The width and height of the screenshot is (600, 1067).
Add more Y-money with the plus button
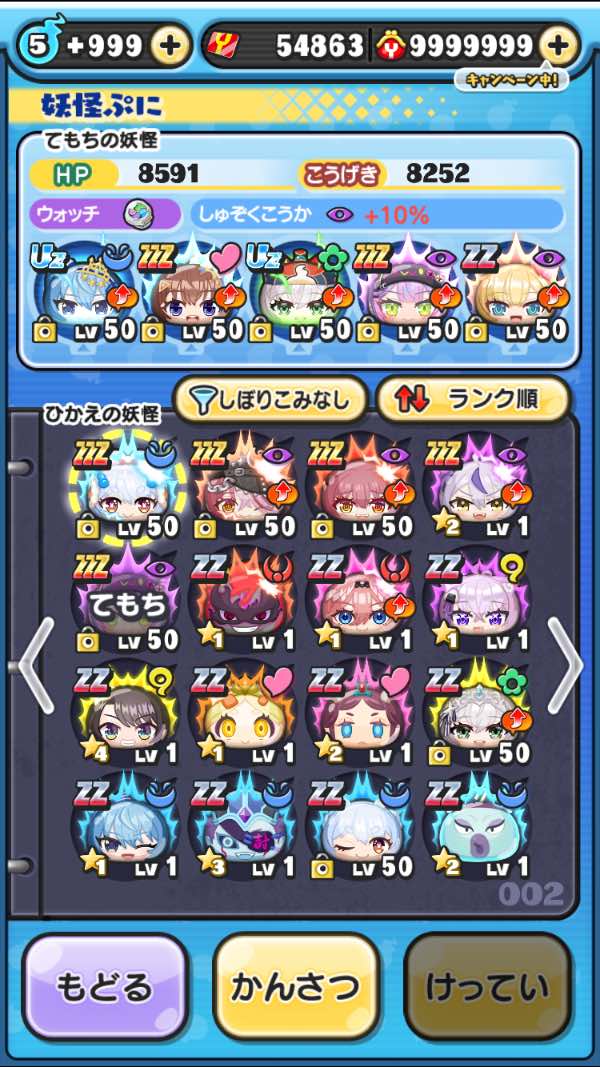[x=559, y=45]
